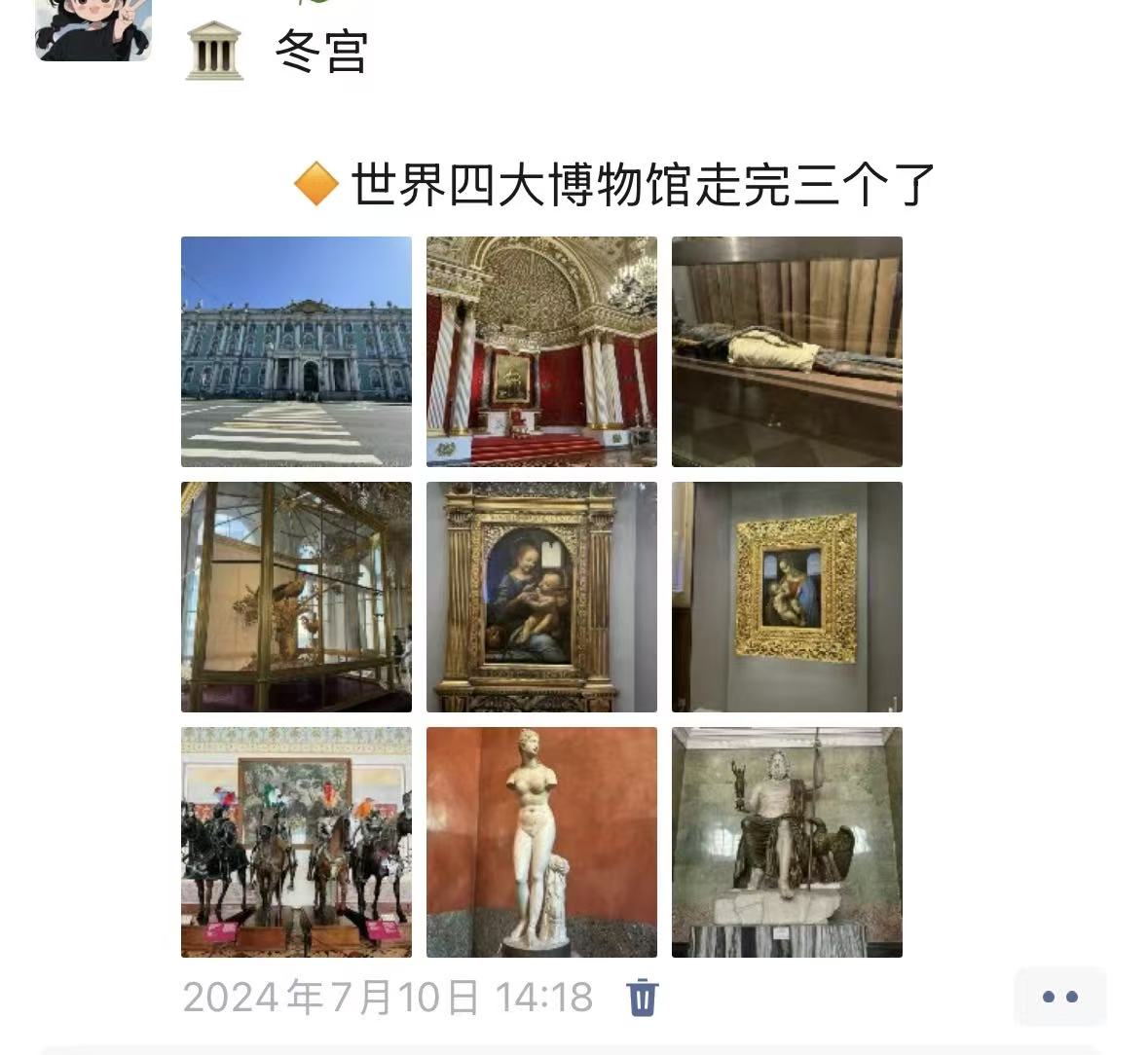The image size is (1148, 1055).
Task: View the golden peacock clock photo
Action: pyautogui.click(x=296, y=597)
